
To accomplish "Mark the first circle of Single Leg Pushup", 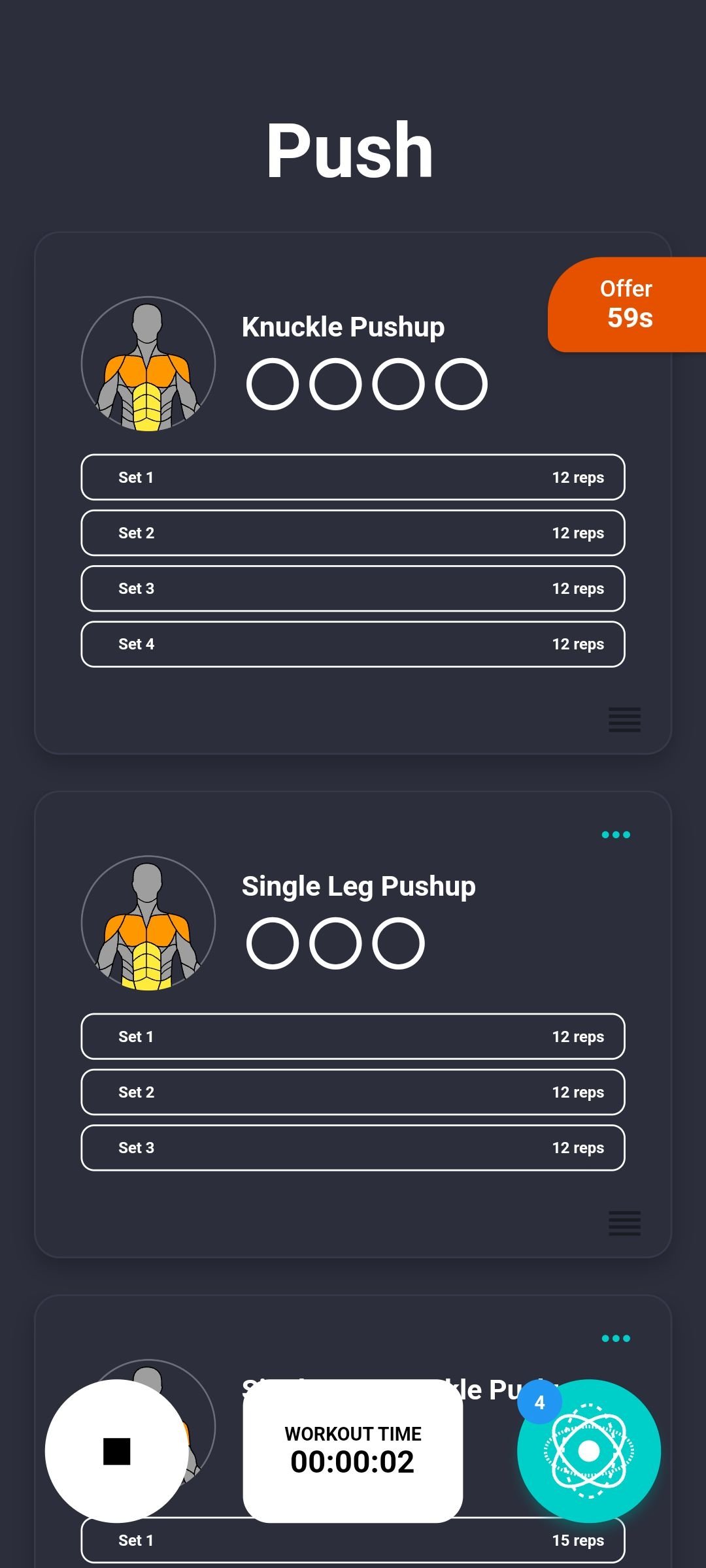I will [x=273, y=943].
